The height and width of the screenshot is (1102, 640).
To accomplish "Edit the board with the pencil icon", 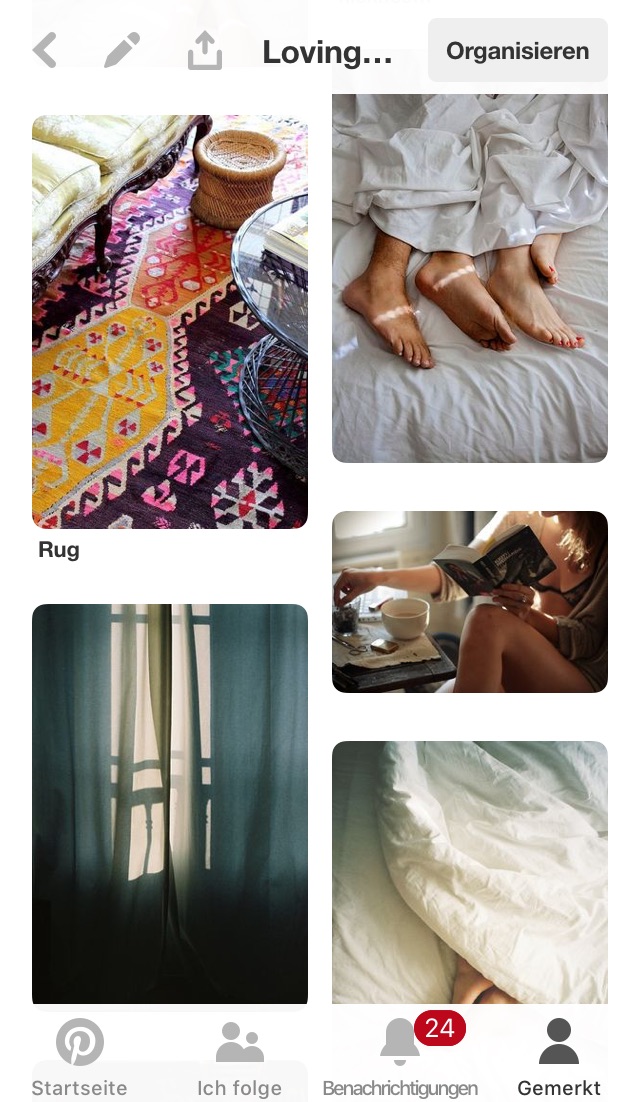I will coord(122,50).
